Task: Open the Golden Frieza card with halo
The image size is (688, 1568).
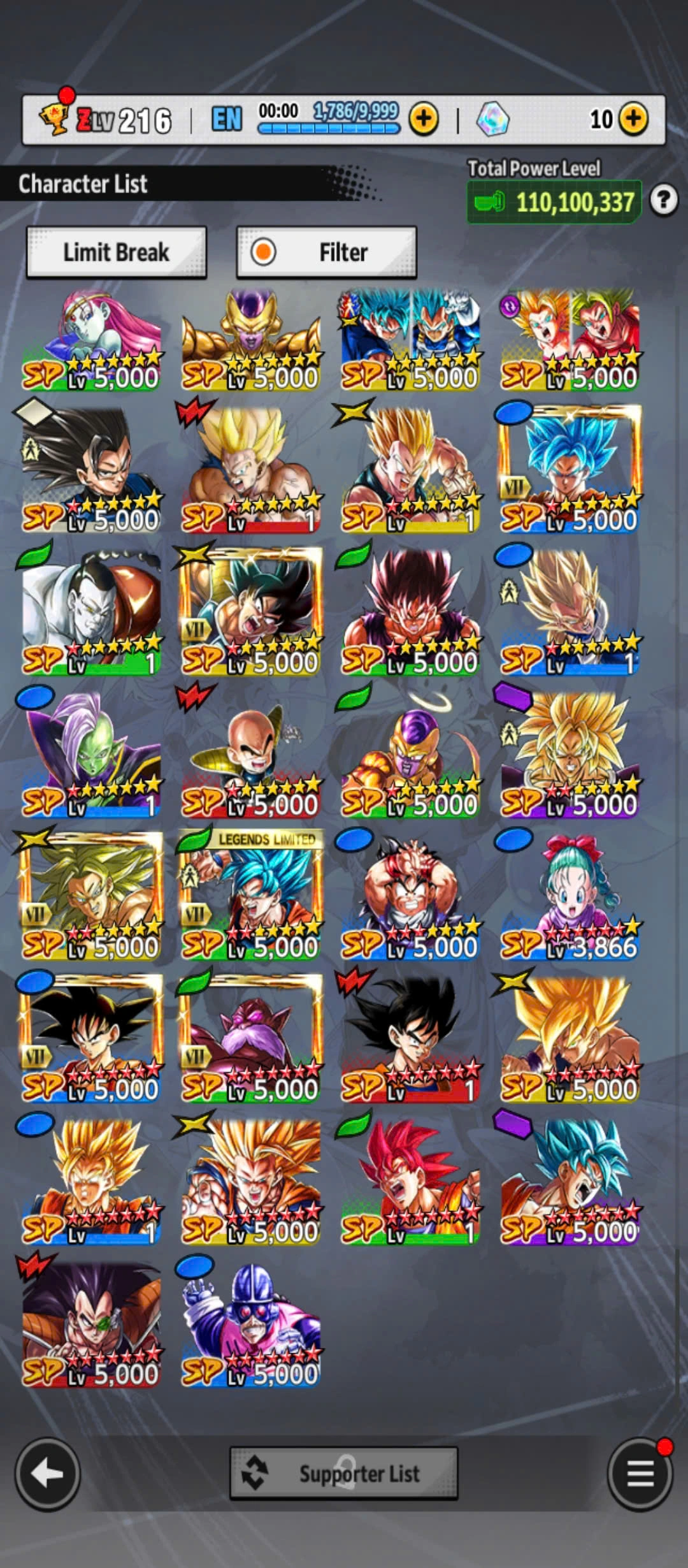Action: pyautogui.click(x=410, y=753)
